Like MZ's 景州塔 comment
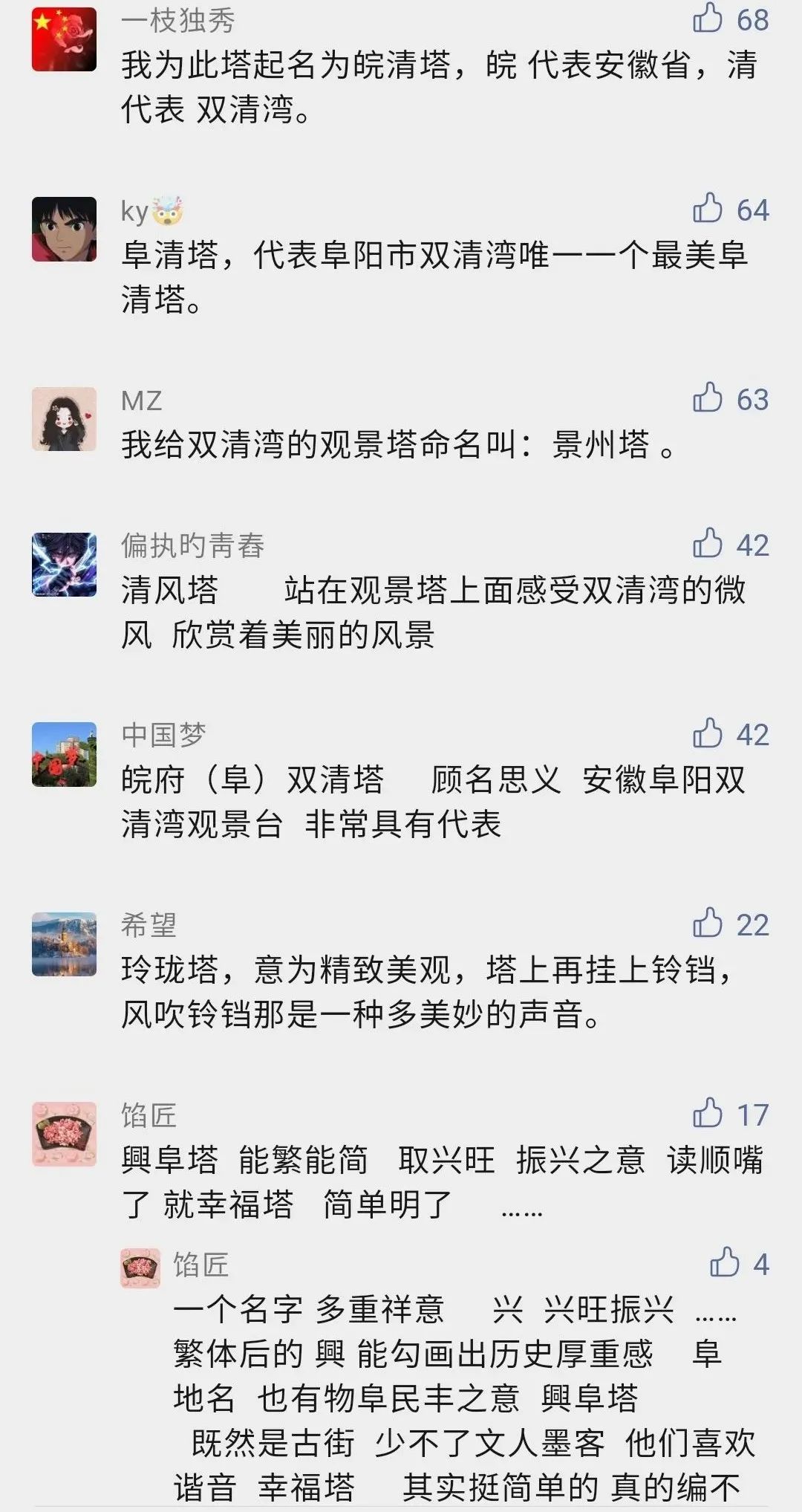This screenshot has width=802, height=1512. (708, 398)
